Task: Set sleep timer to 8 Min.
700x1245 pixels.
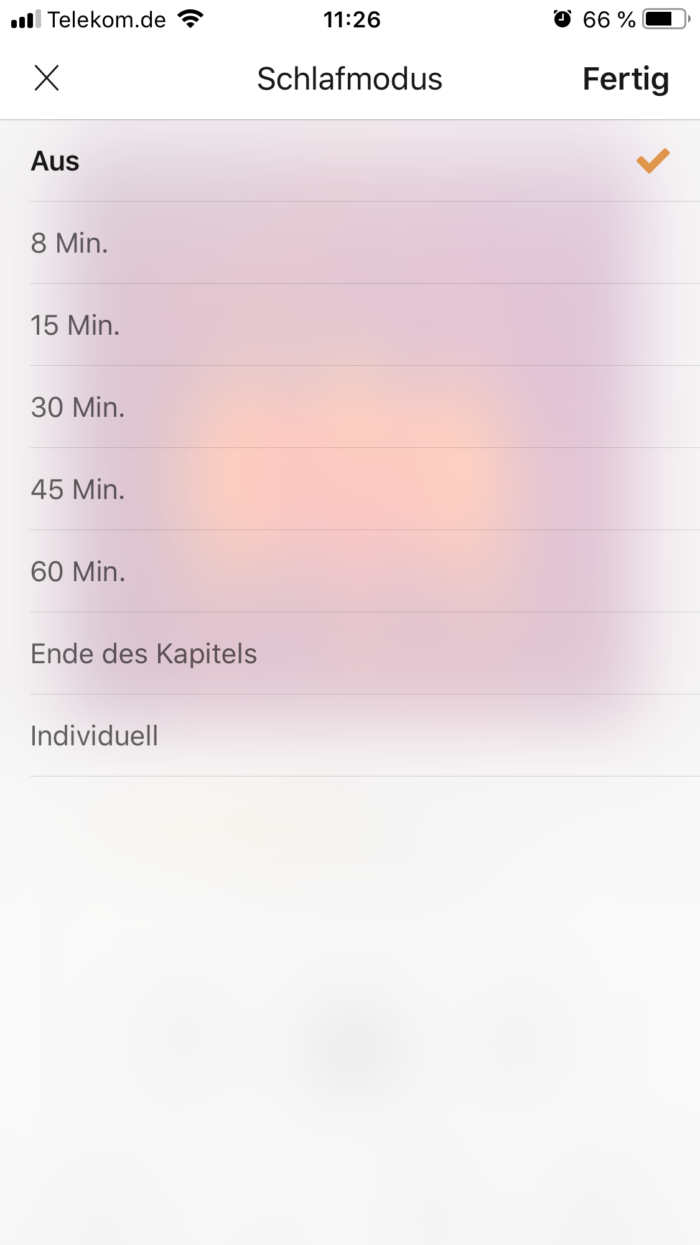Action: click(350, 243)
